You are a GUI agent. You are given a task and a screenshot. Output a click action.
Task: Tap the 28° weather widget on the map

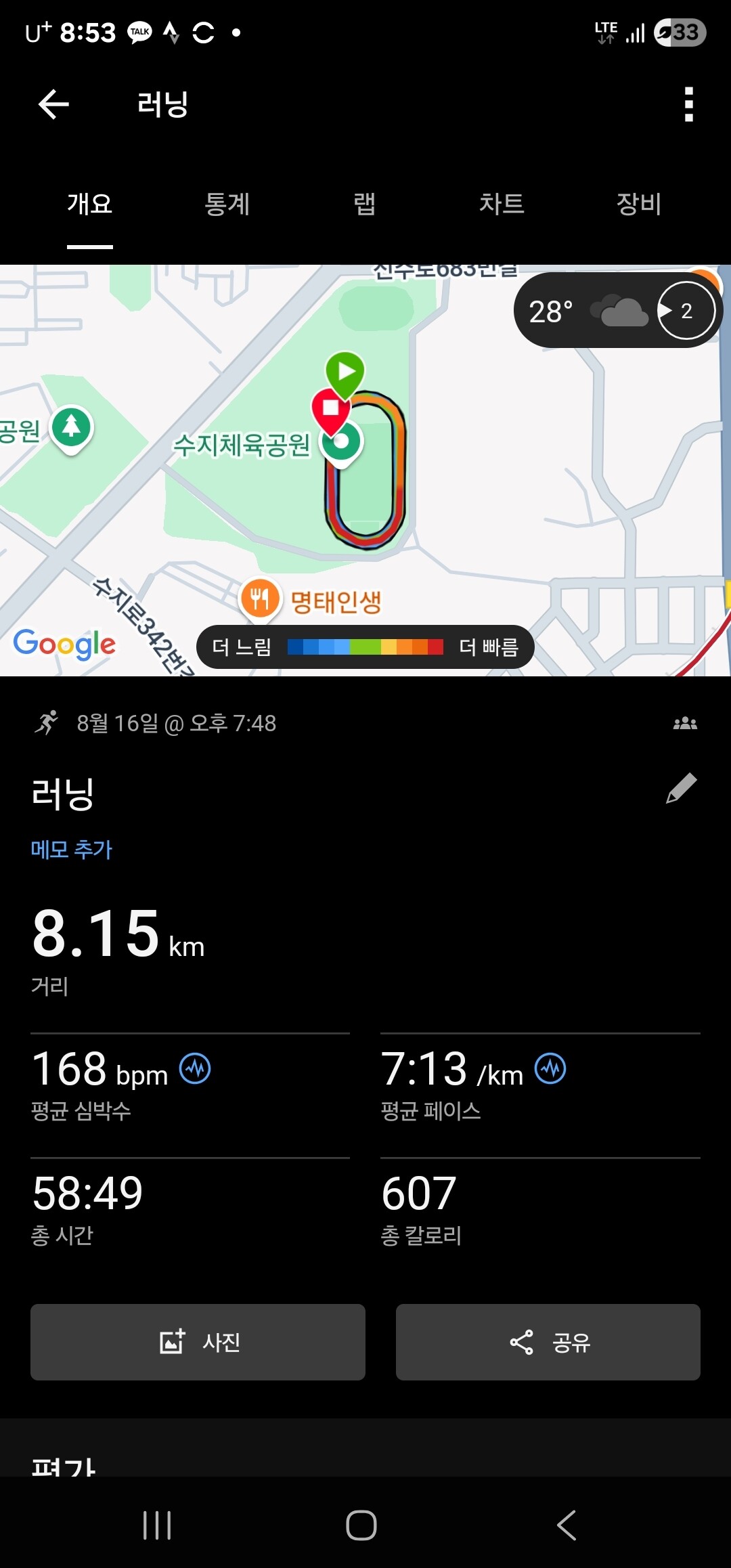[x=618, y=311]
